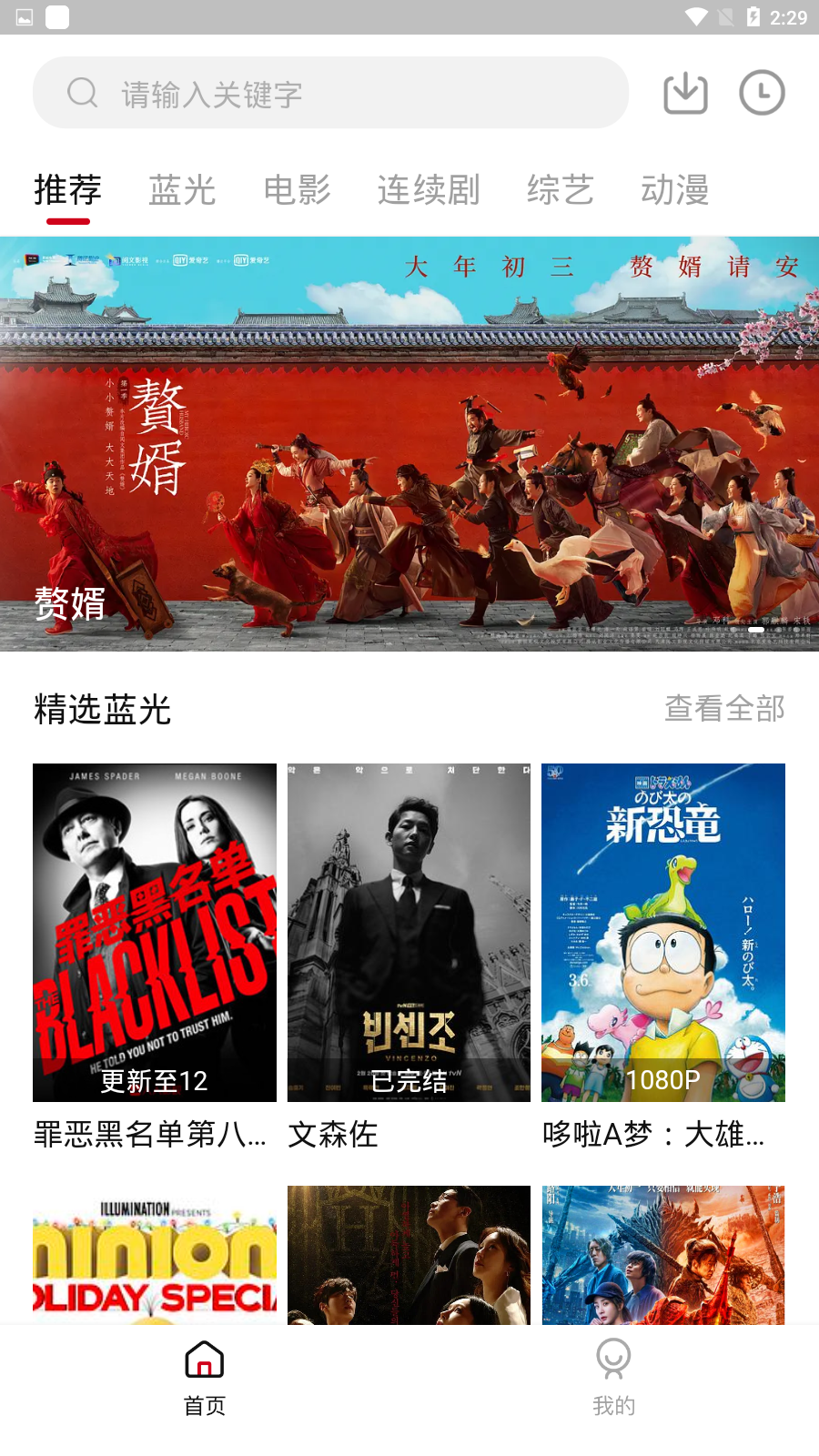
Task: Tap the 精选蓝光 section heading
Action: pyautogui.click(x=102, y=711)
